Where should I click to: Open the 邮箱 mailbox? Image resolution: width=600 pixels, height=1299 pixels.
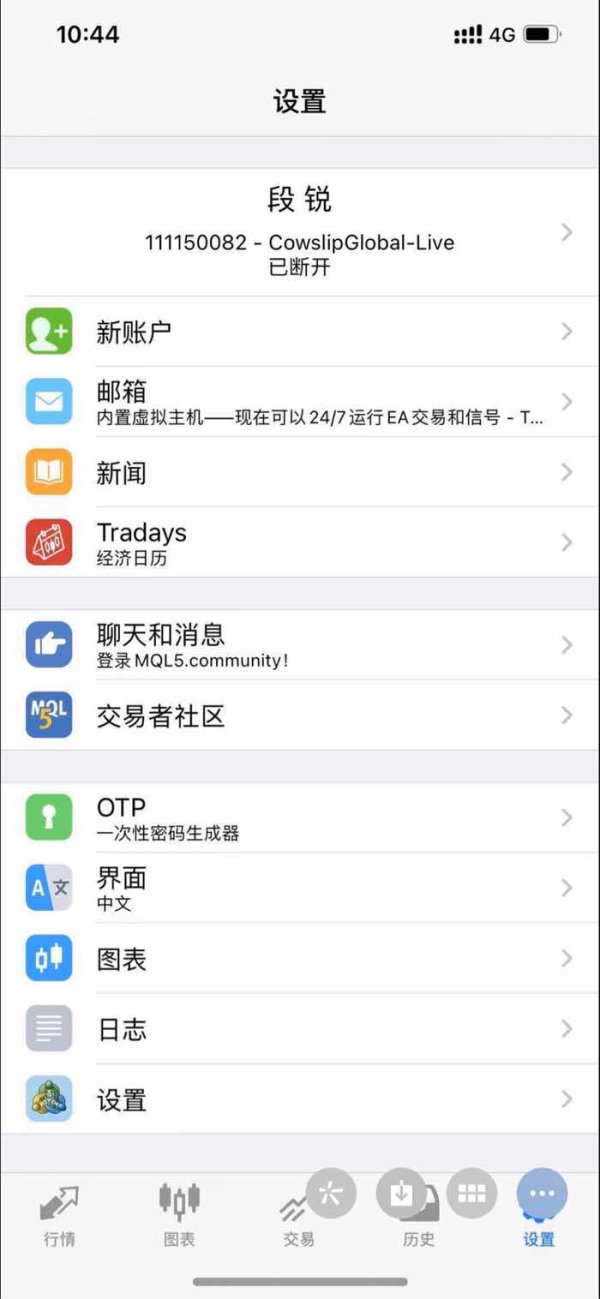point(300,402)
